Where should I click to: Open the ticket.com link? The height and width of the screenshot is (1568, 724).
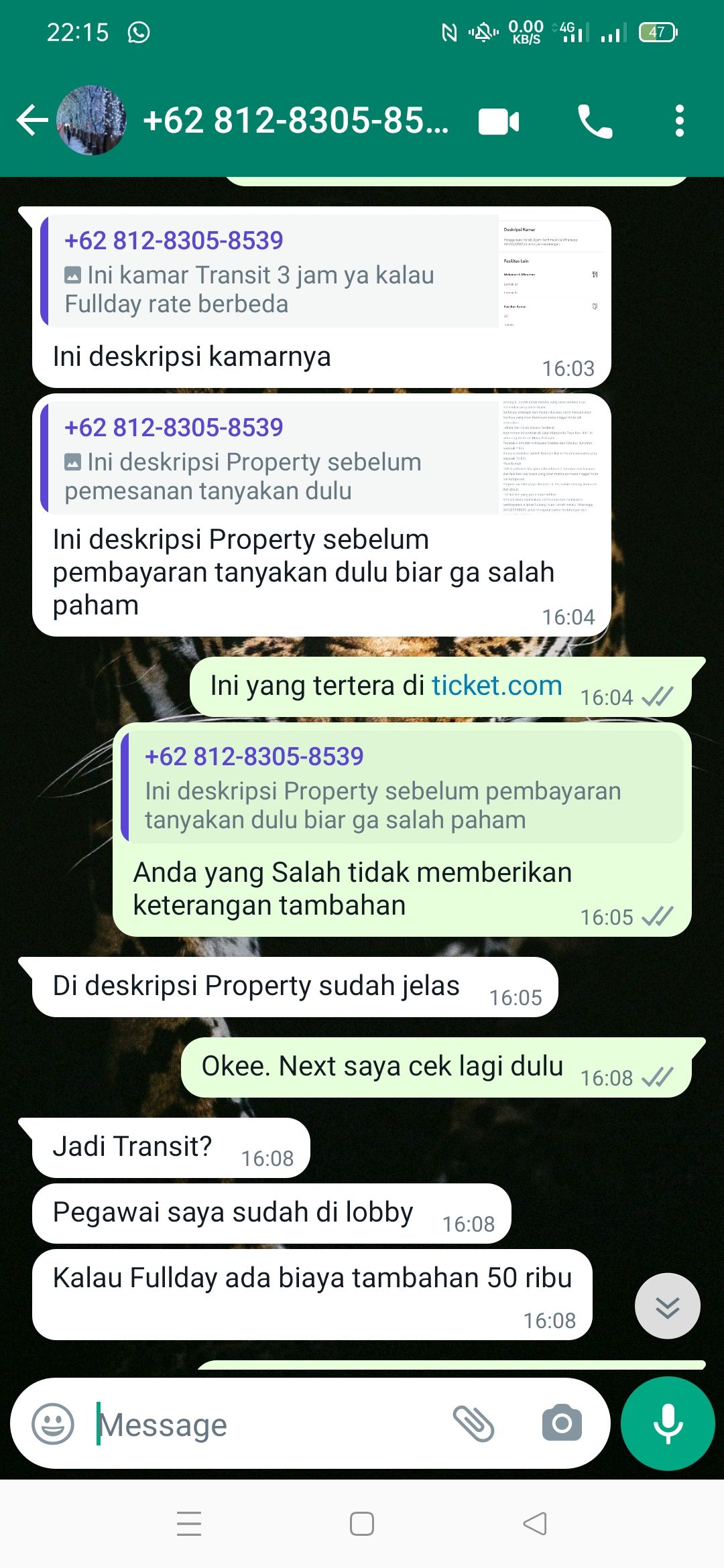pos(496,685)
